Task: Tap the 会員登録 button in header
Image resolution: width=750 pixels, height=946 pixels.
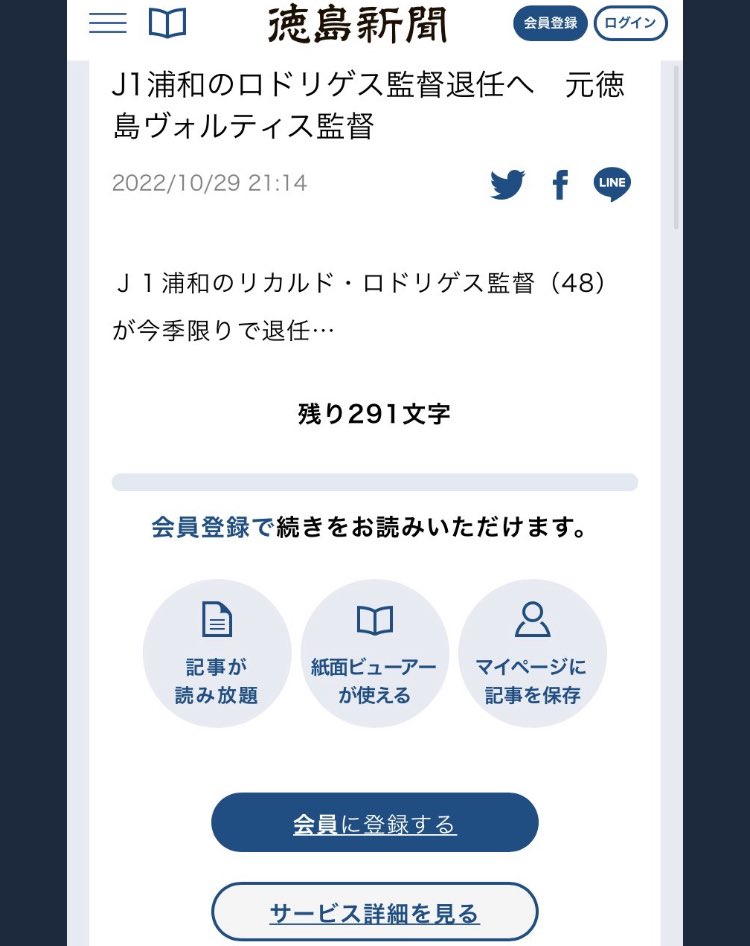Action: click(550, 23)
